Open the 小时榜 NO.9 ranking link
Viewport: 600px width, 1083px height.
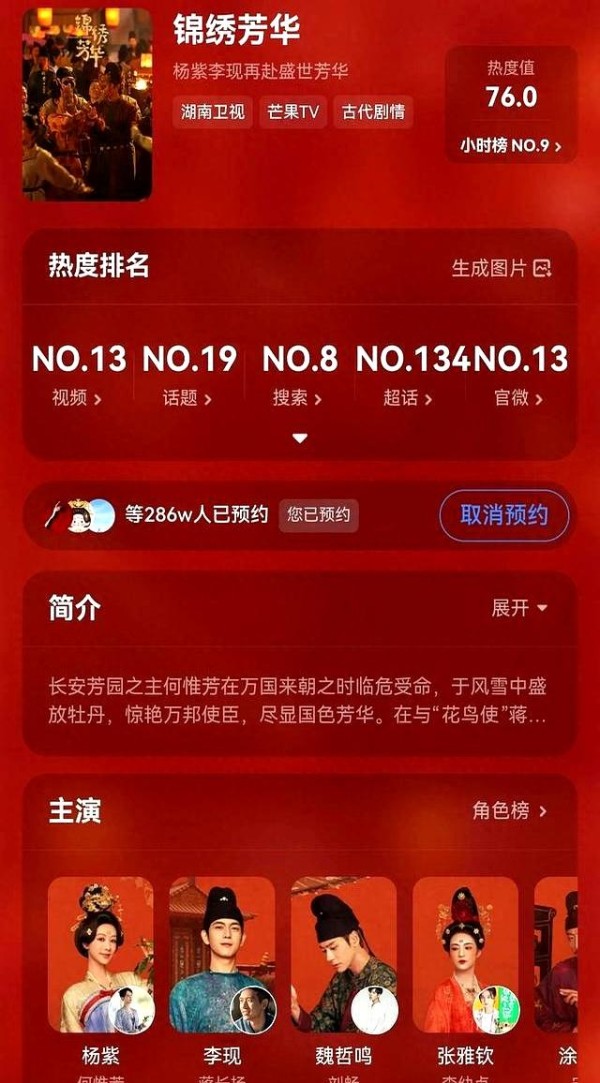[x=510, y=146]
